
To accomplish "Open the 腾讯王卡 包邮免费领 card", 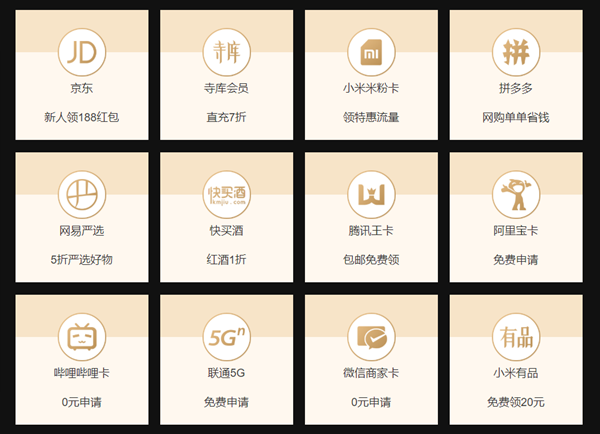I will coord(370,217).
